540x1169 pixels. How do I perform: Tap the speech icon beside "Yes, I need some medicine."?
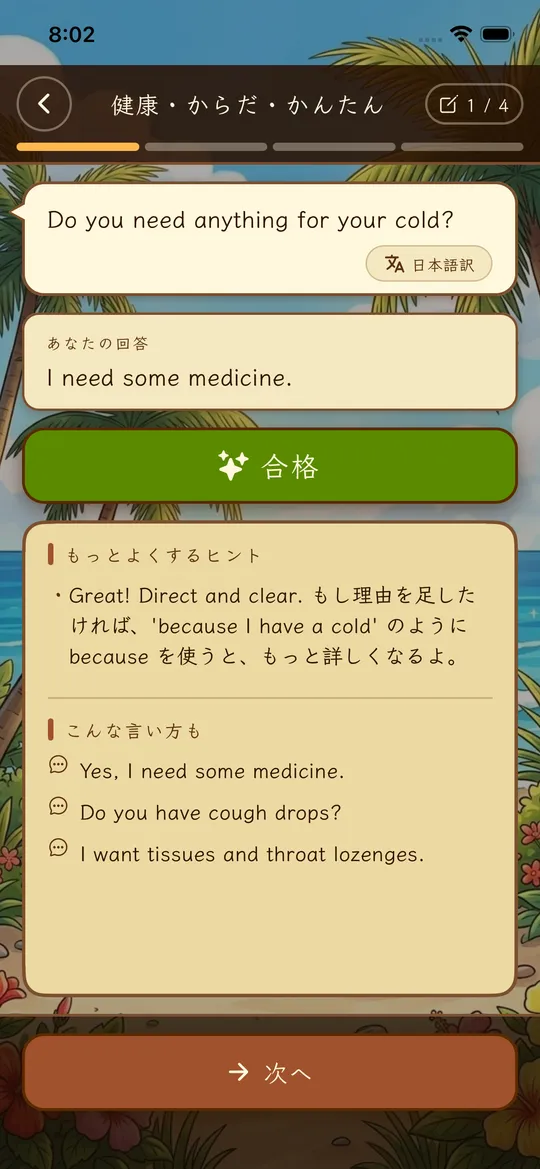[x=58, y=766]
